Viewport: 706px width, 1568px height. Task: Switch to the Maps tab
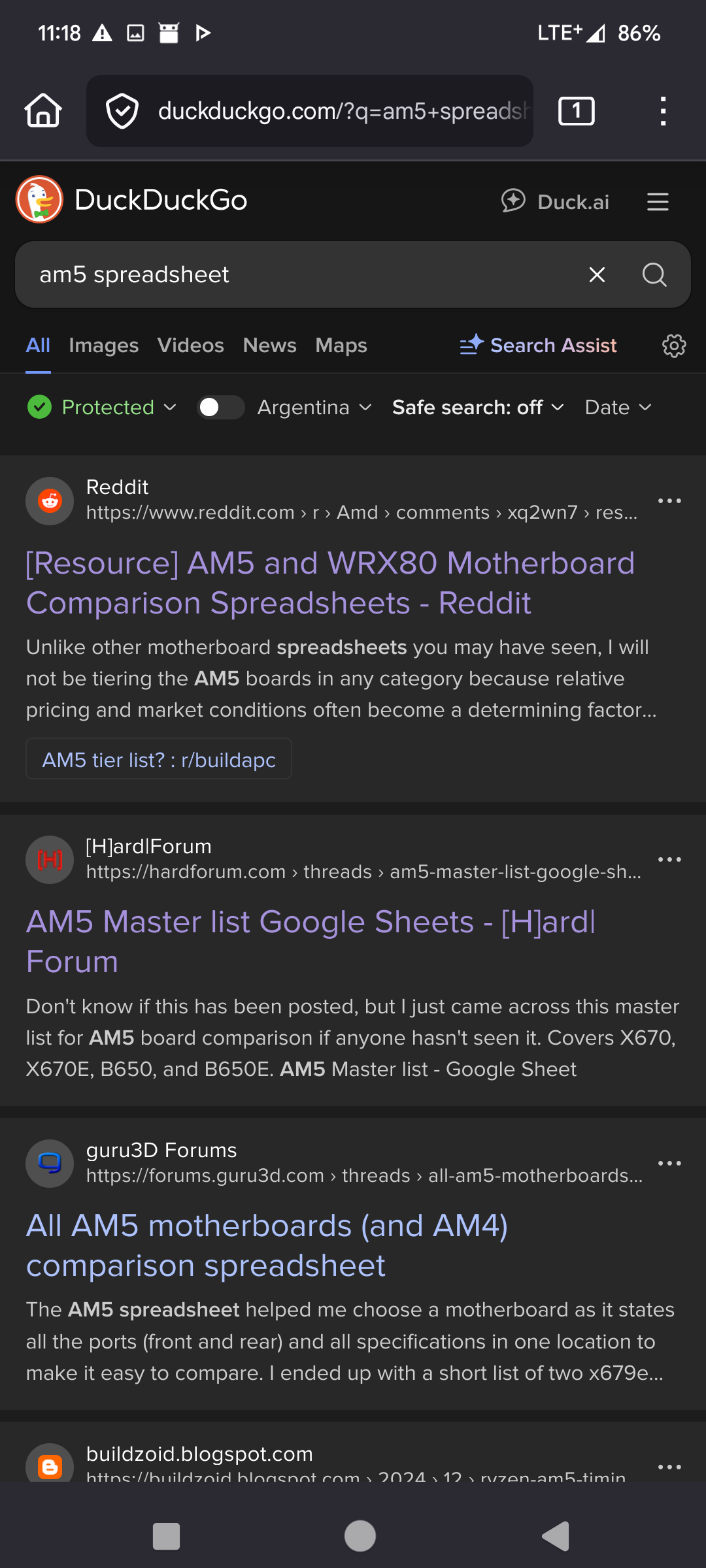[x=341, y=345]
